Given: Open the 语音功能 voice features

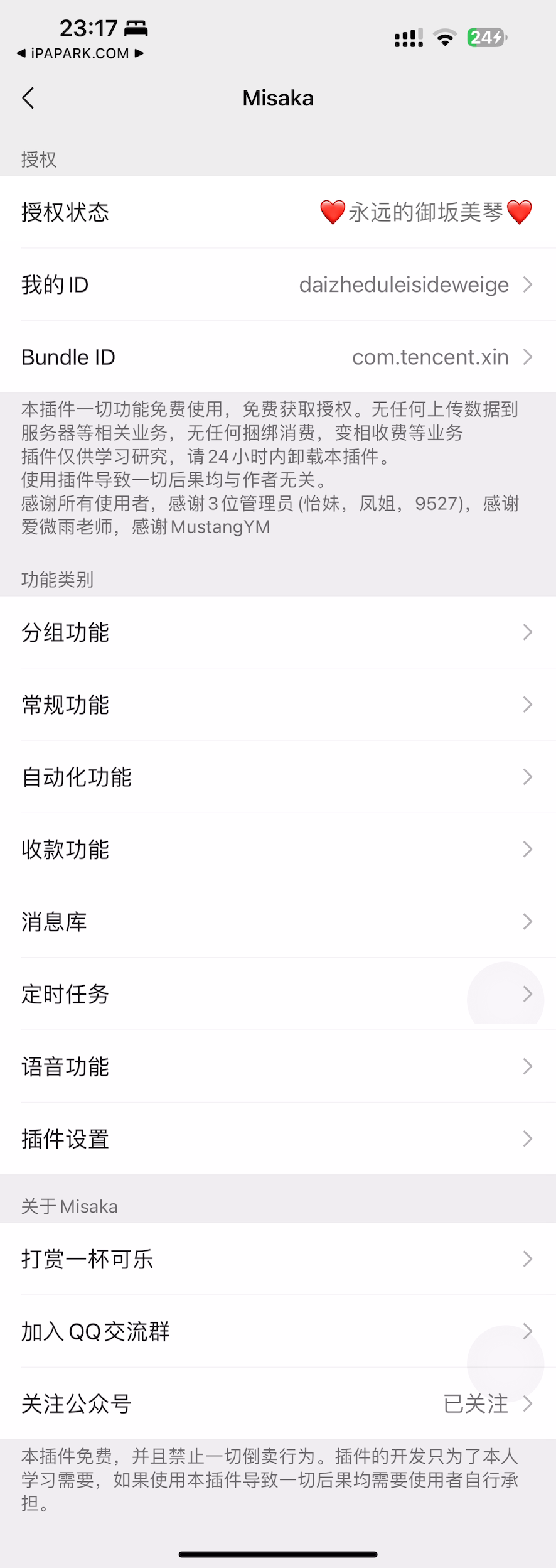Looking at the screenshot, I should (x=278, y=1066).
